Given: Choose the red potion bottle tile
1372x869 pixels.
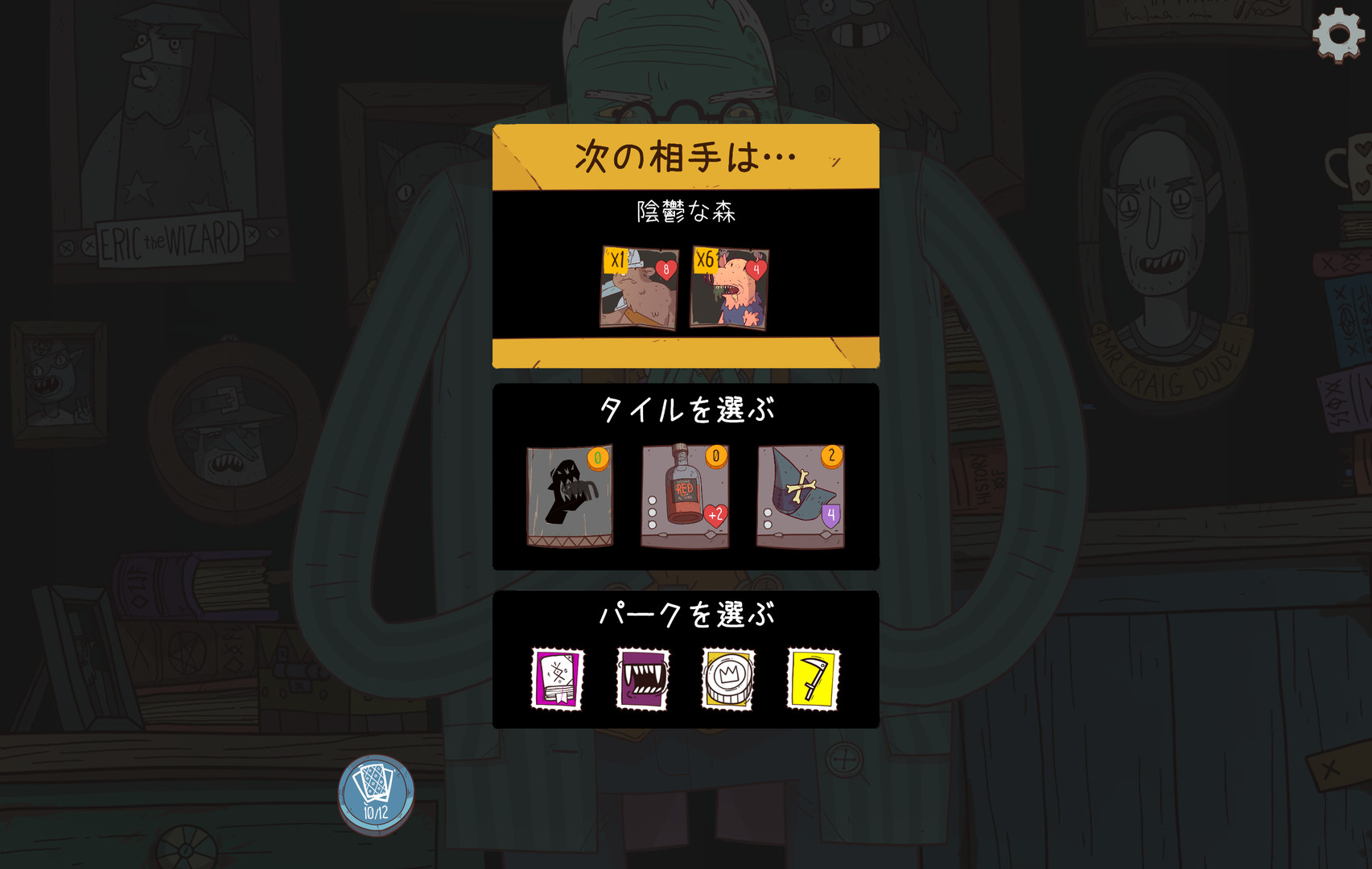Looking at the screenshot, I should [x=685, y=496].
